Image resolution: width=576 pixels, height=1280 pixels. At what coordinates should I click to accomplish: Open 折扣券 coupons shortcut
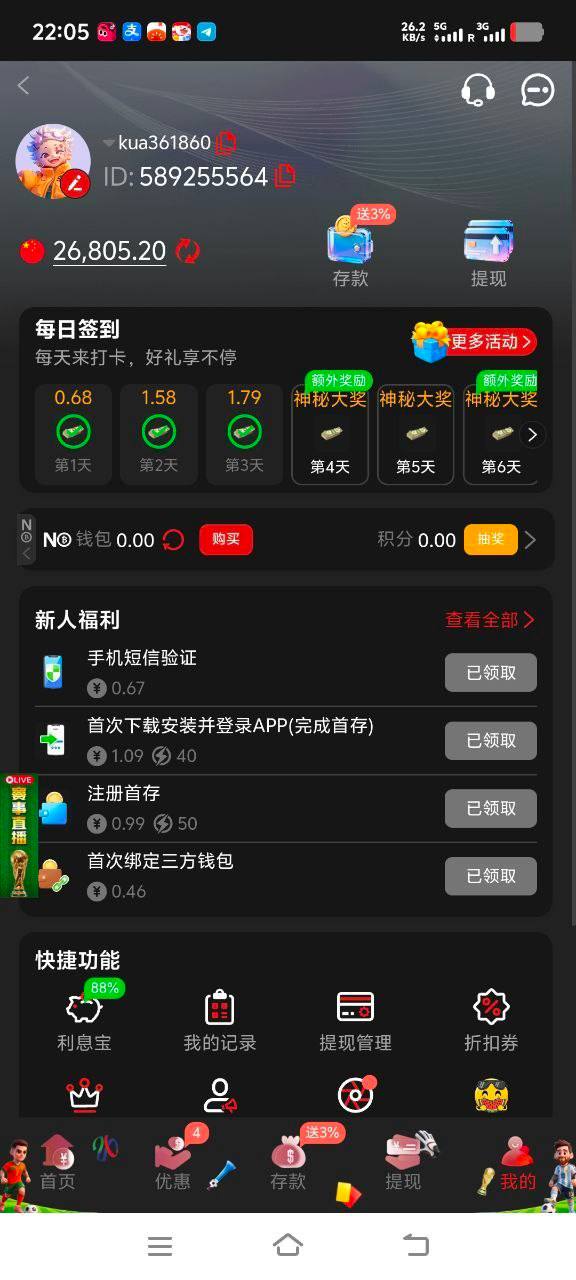(x=491, y=1020)
